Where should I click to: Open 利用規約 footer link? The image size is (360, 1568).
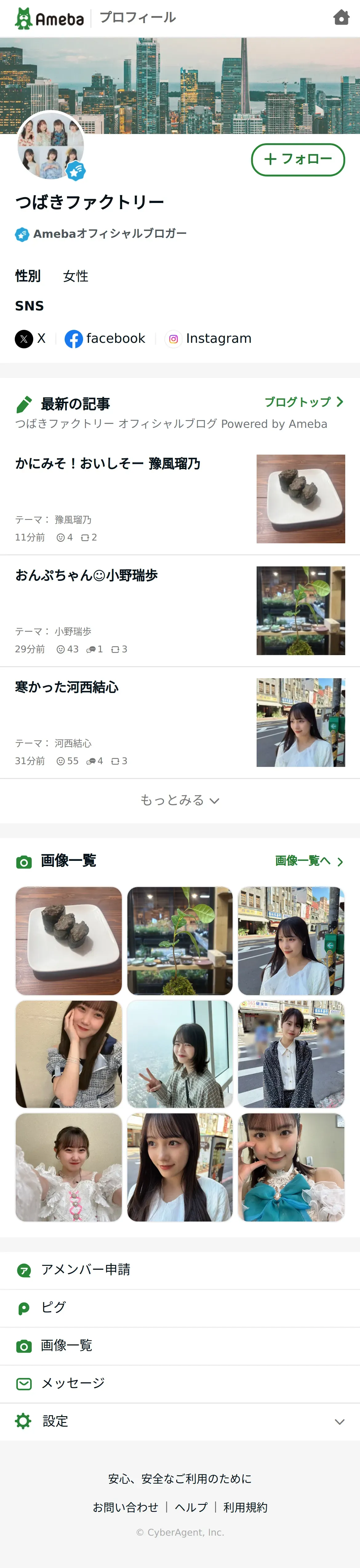[245, 1507]
